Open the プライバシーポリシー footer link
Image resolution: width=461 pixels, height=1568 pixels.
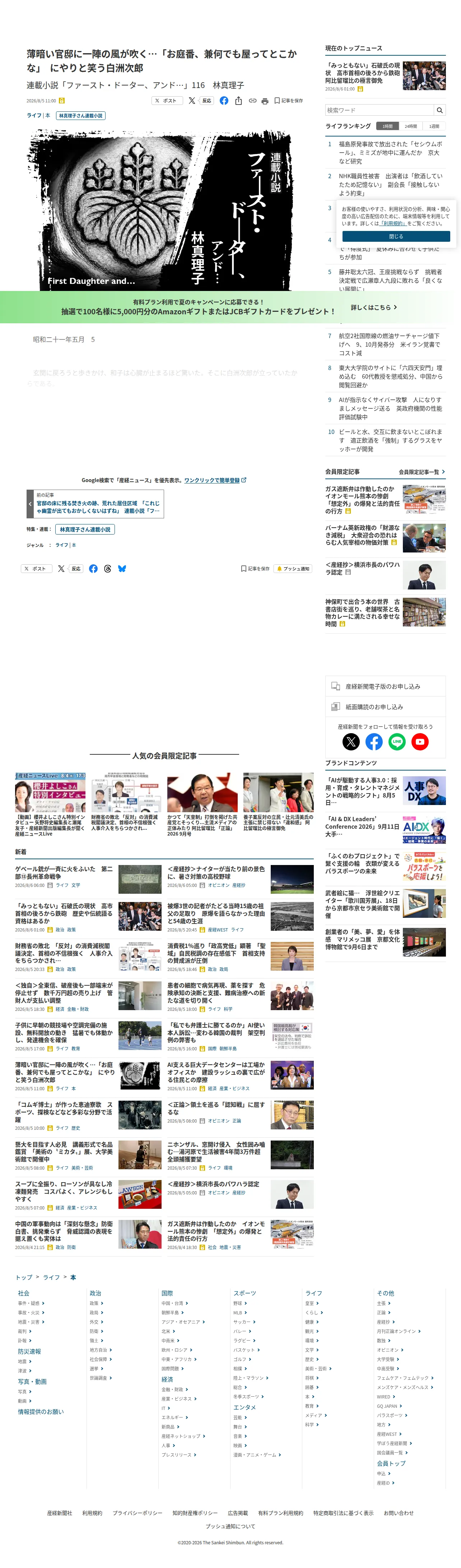(138, 1513)
